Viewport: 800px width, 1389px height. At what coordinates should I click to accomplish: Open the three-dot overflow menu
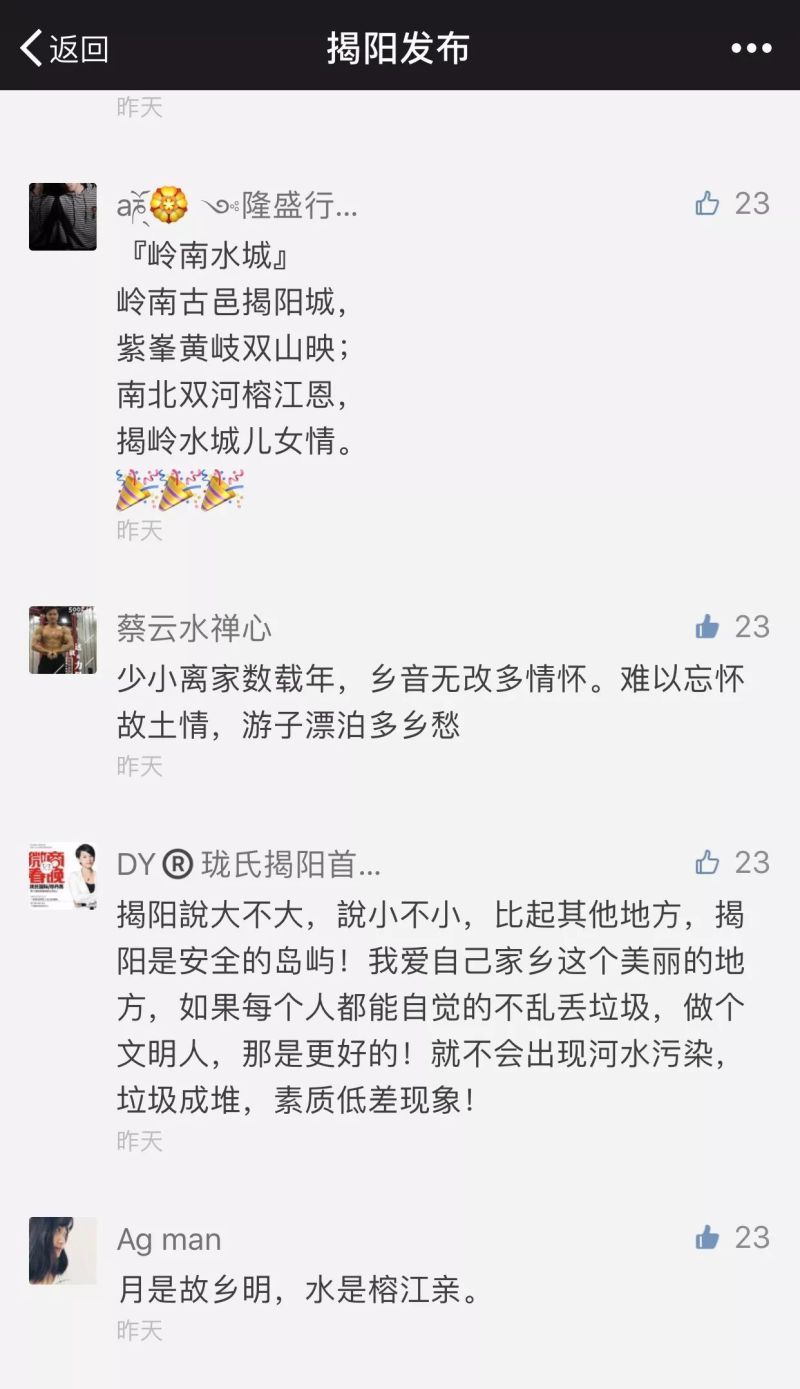pyautogui.click(x=751, y=48)
